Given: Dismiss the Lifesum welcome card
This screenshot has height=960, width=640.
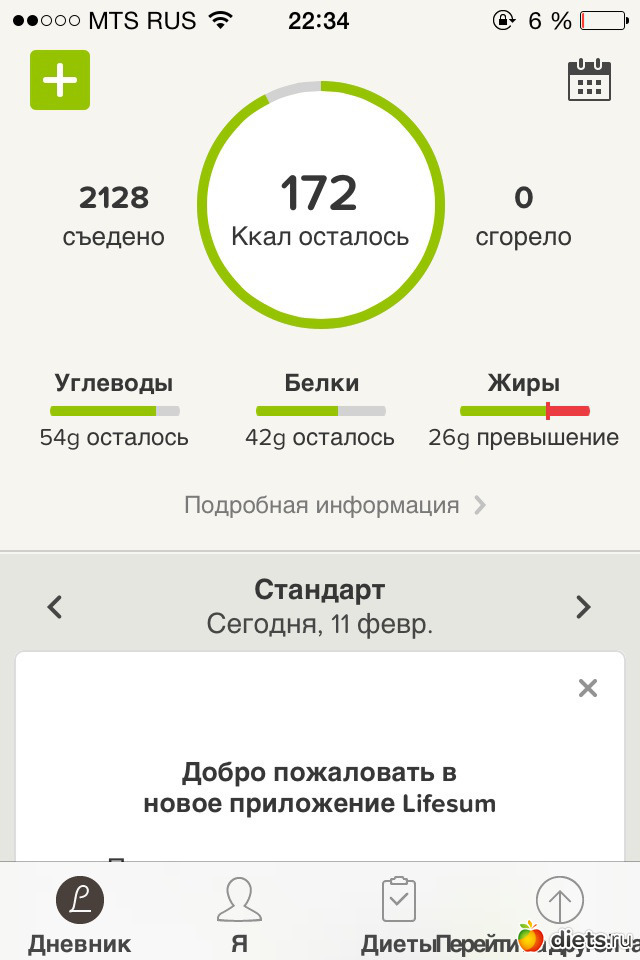Looking at the screenshot, I should [x=588, y=688].
